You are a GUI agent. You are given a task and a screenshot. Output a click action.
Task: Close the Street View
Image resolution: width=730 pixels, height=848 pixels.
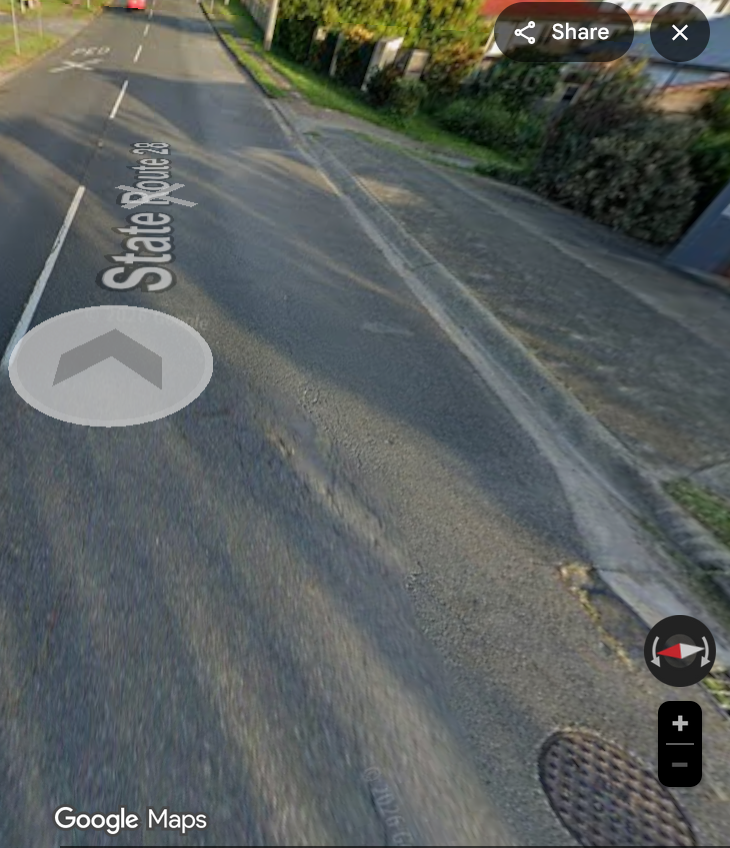click(x=680, y=32)
